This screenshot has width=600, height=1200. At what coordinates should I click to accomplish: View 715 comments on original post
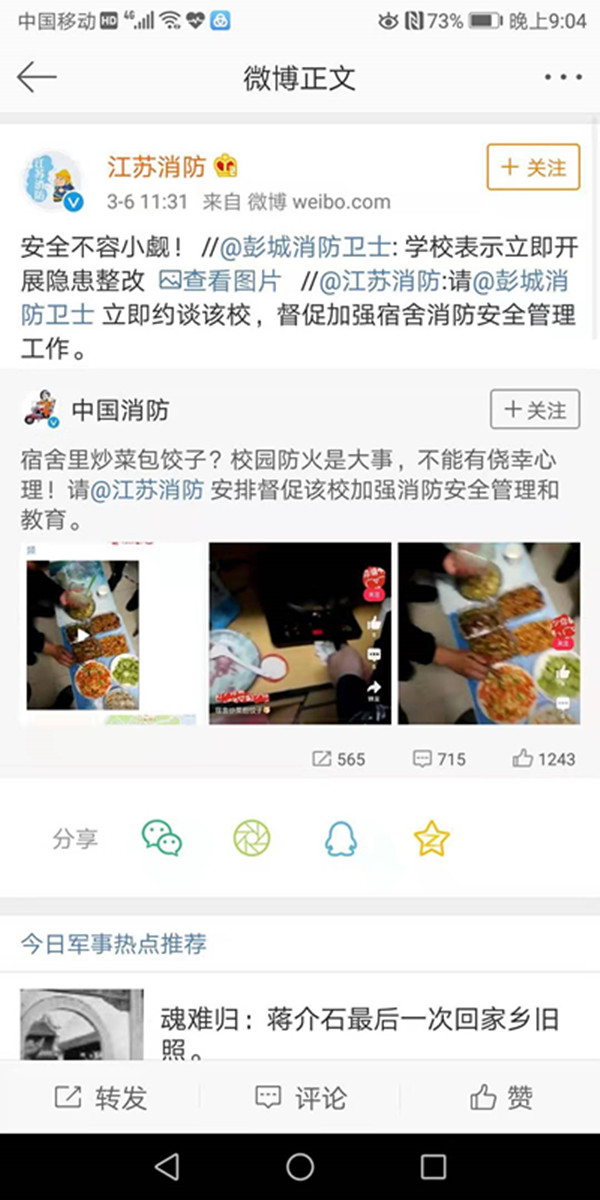pos(439,759)
